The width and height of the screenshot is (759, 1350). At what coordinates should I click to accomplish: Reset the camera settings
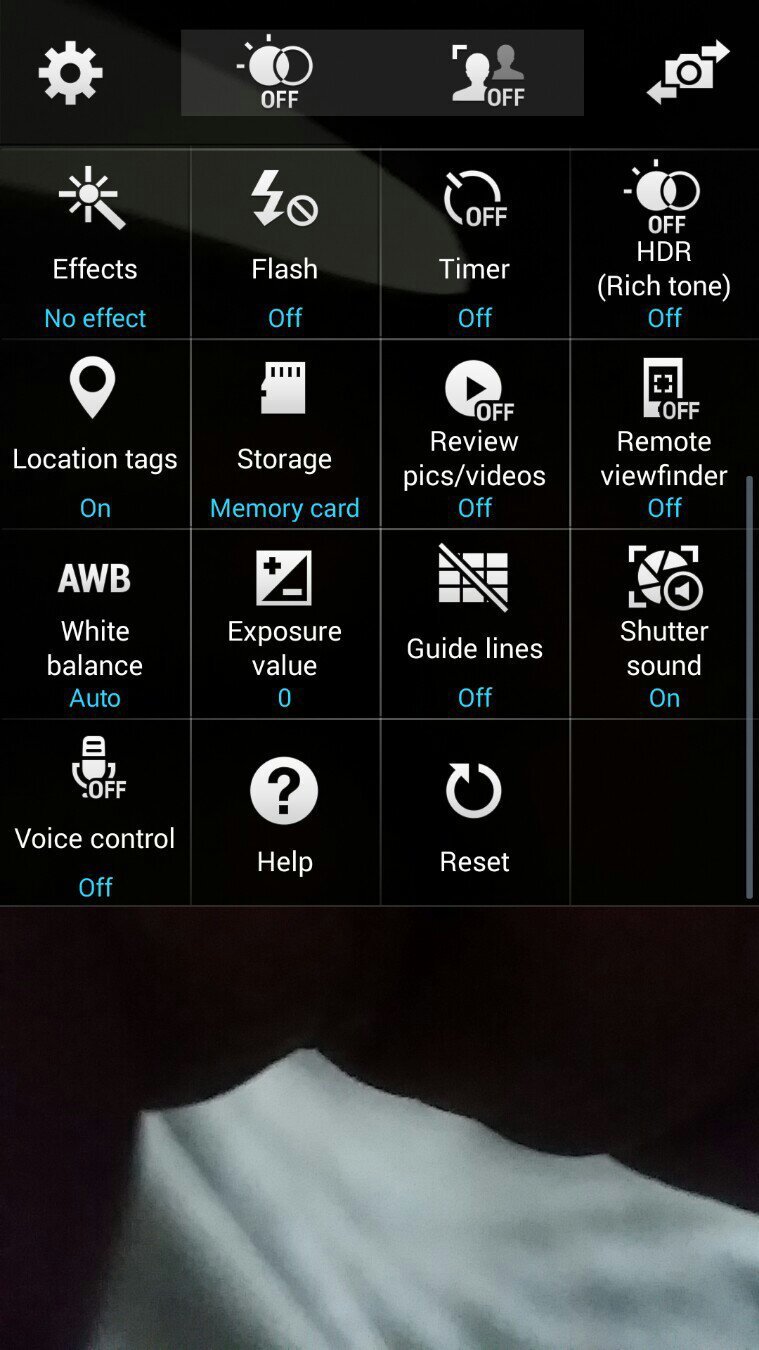click(475, 813)
